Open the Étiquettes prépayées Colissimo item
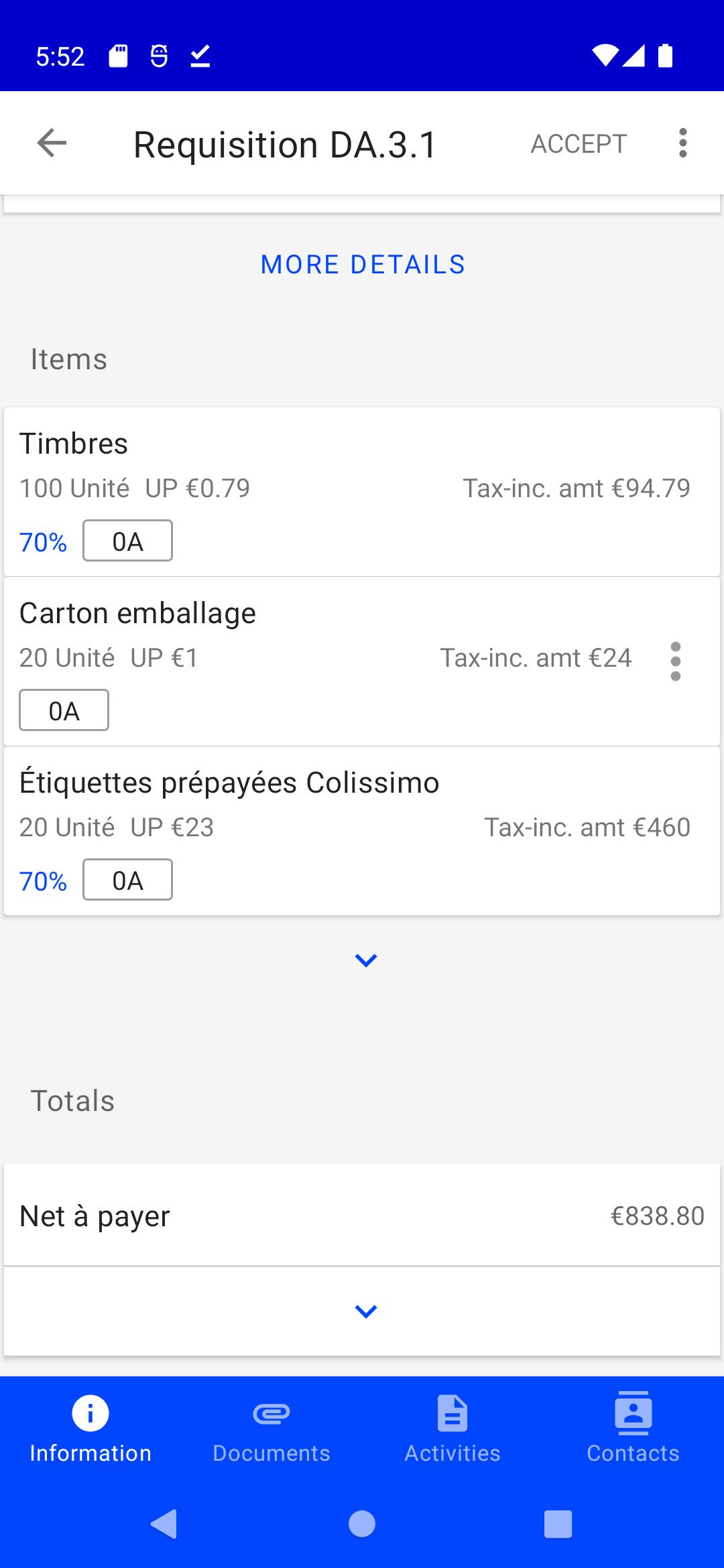 [362, 831]
